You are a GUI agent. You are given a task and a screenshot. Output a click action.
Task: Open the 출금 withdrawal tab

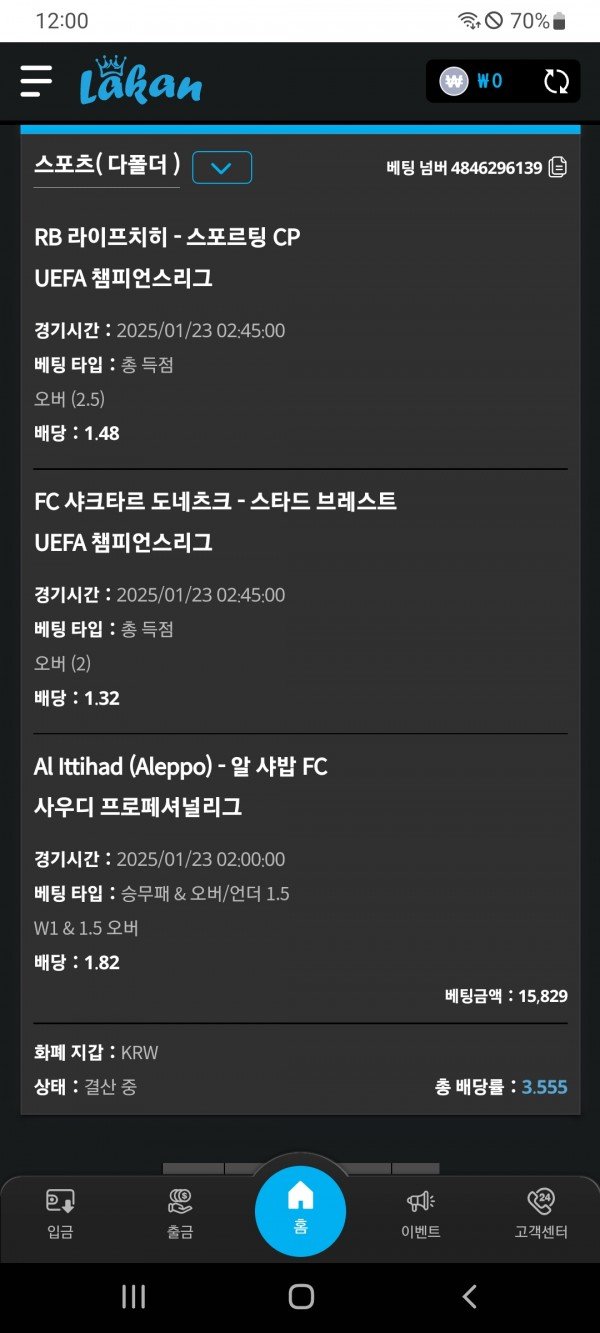click(180, 1213)
